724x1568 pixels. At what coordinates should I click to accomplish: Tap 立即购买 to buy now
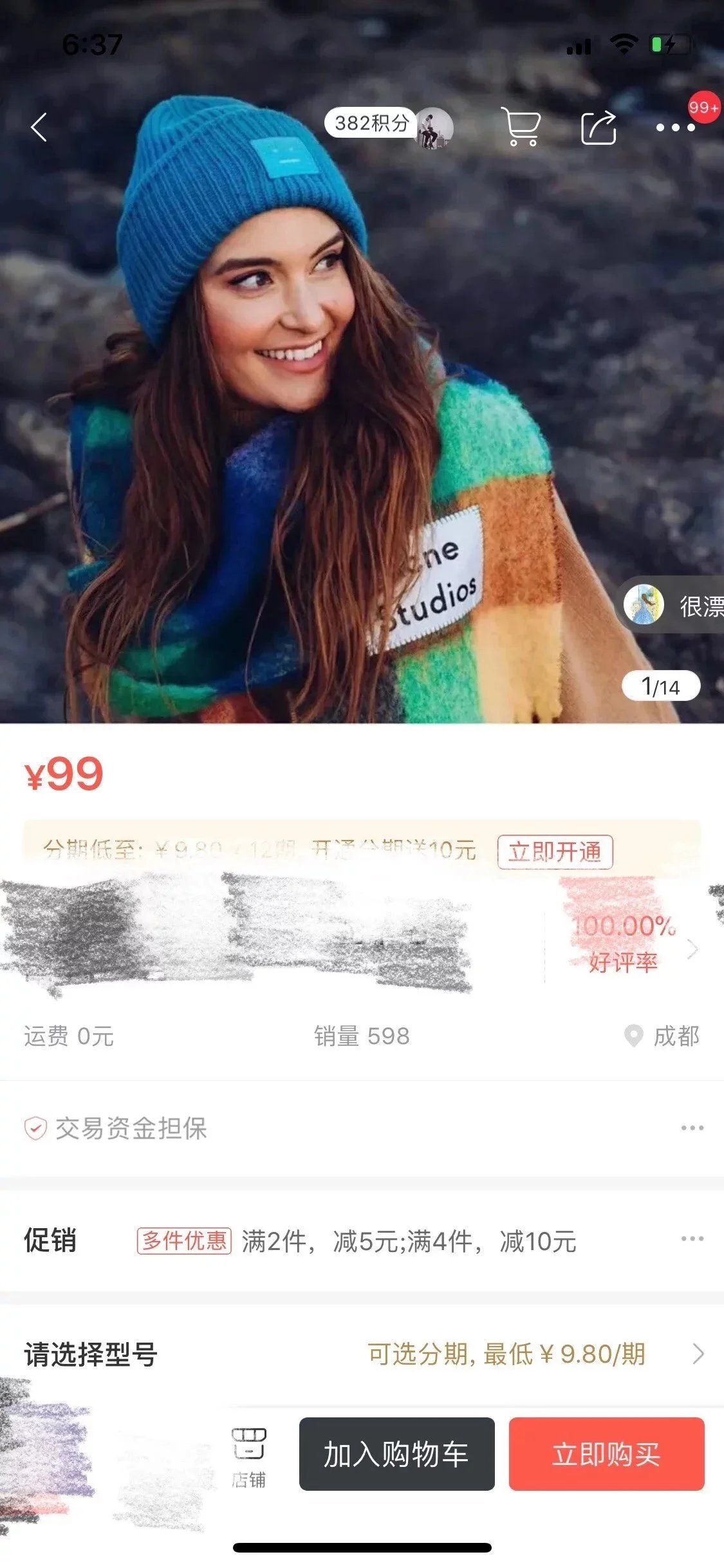pyautogui.click(x=606, y=1454)
